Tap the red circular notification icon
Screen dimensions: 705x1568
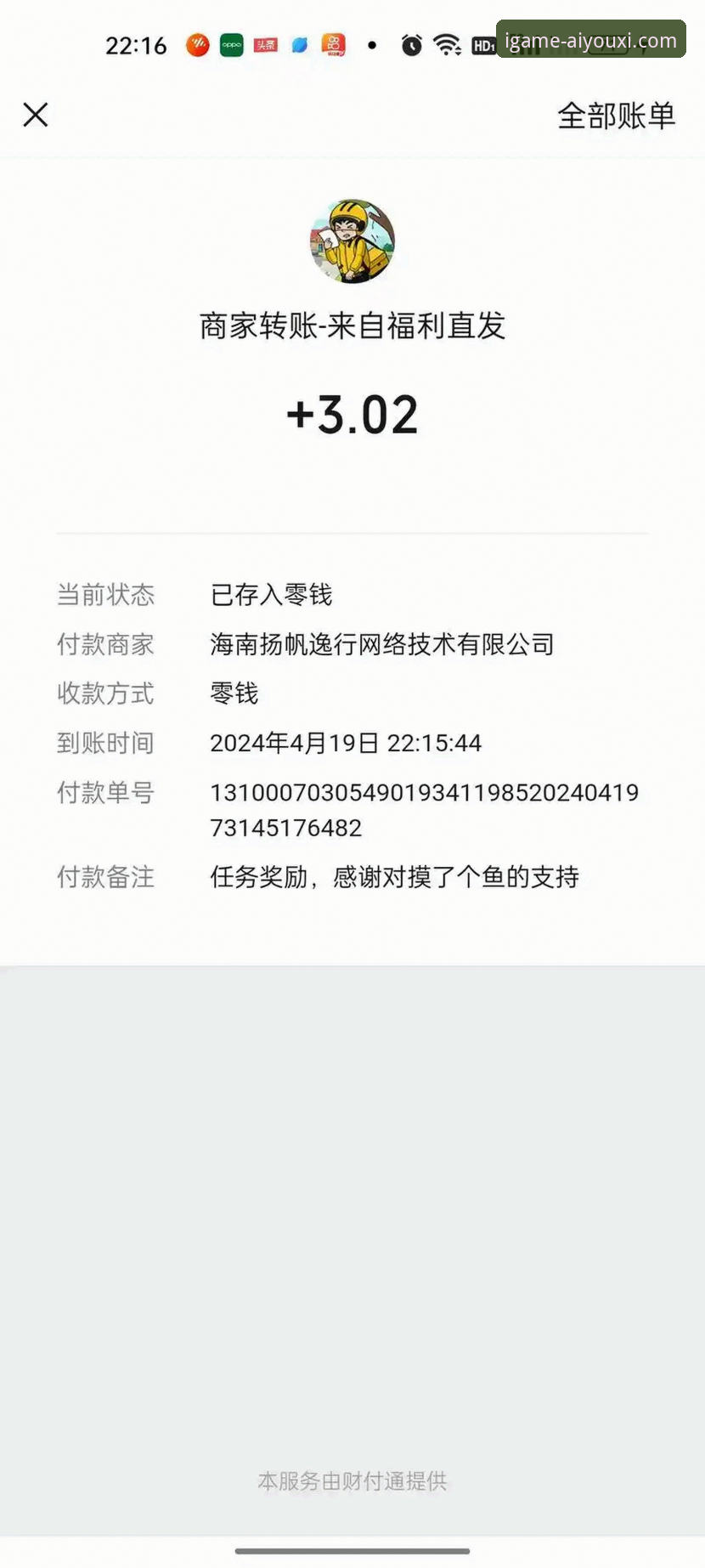(x=197, y=45)
